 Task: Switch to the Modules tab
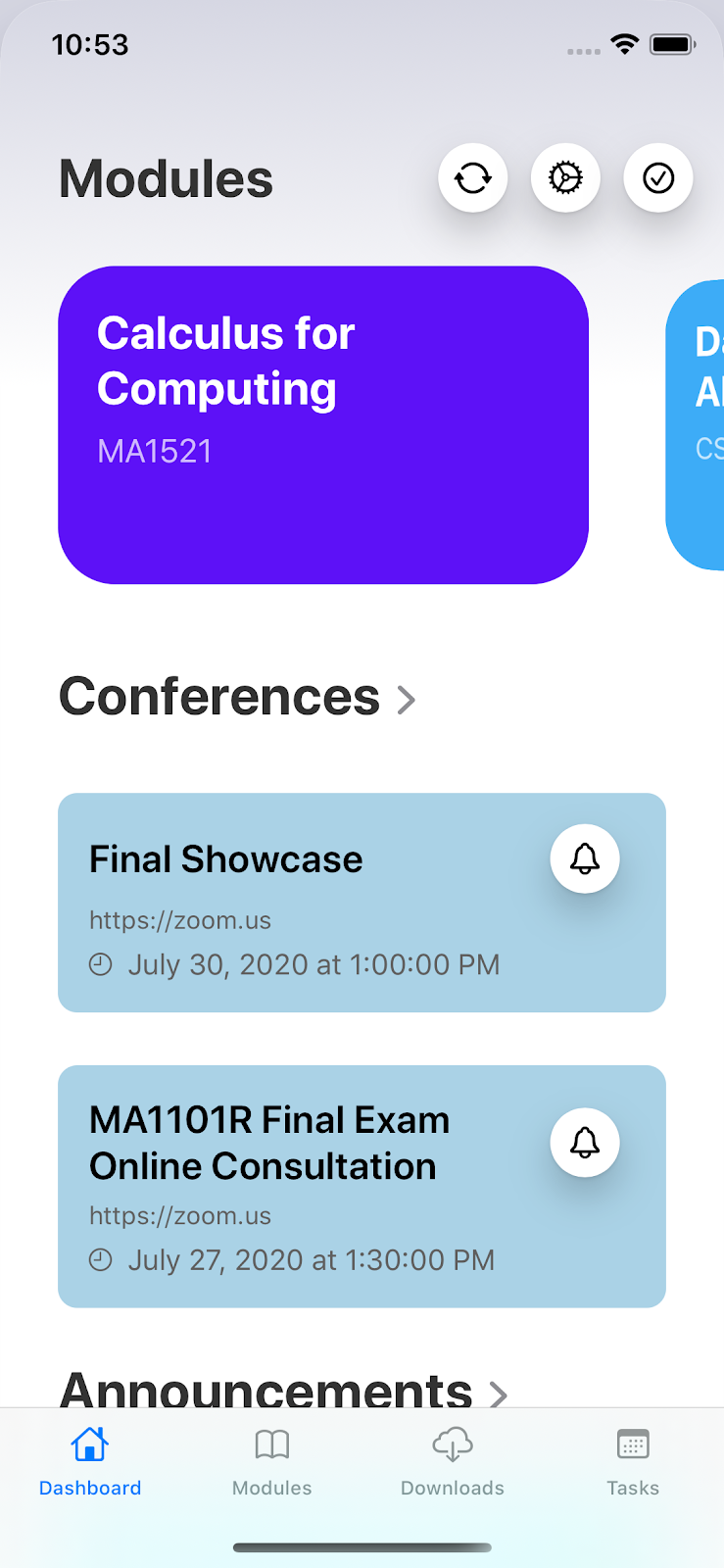271,1461
